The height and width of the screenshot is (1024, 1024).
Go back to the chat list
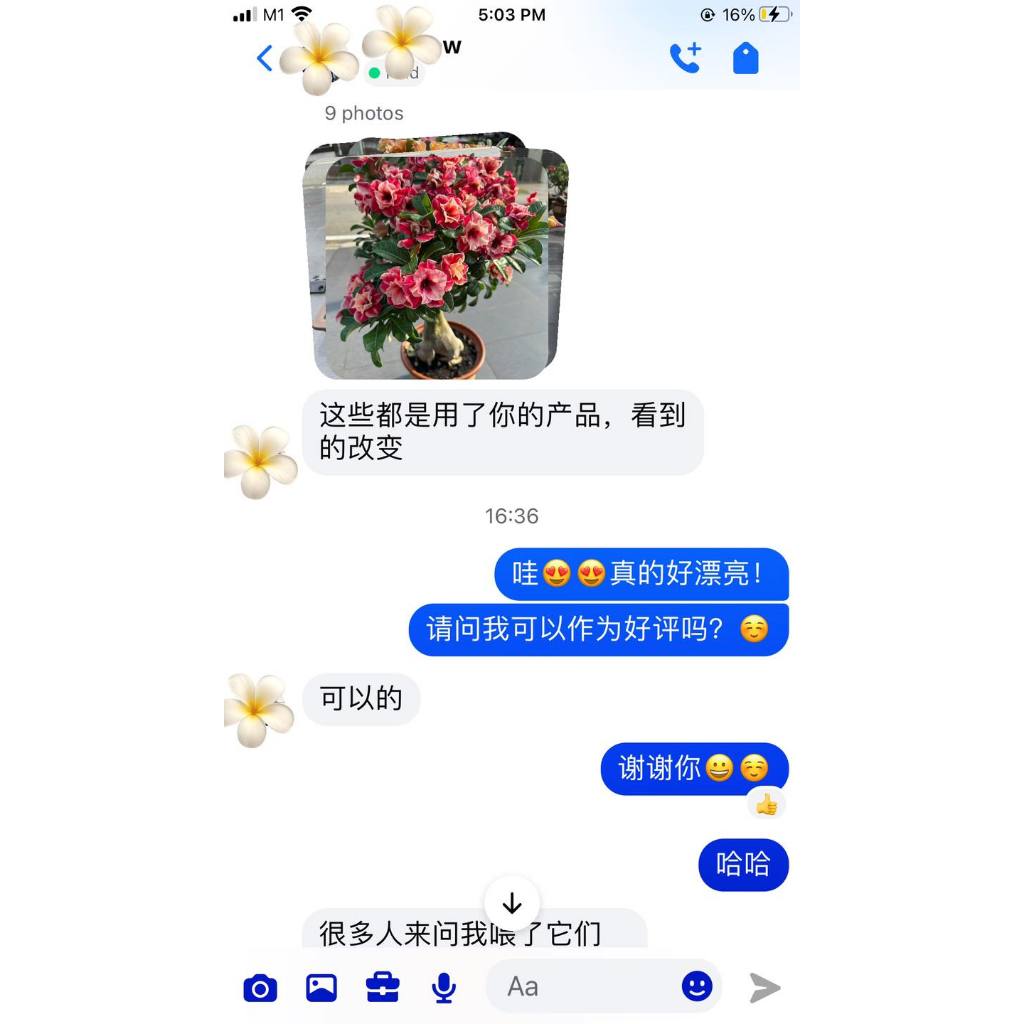(x=264, y=58)
